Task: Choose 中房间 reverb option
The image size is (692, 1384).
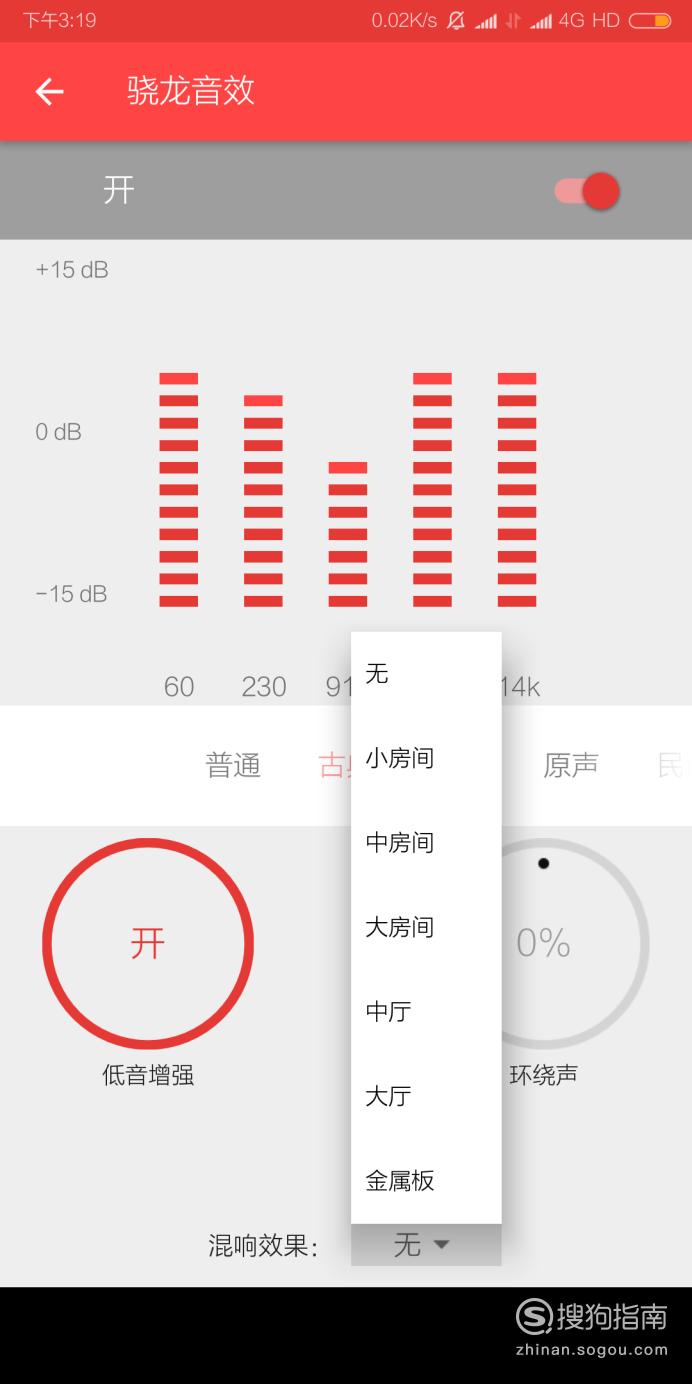Action: (426, 843)
